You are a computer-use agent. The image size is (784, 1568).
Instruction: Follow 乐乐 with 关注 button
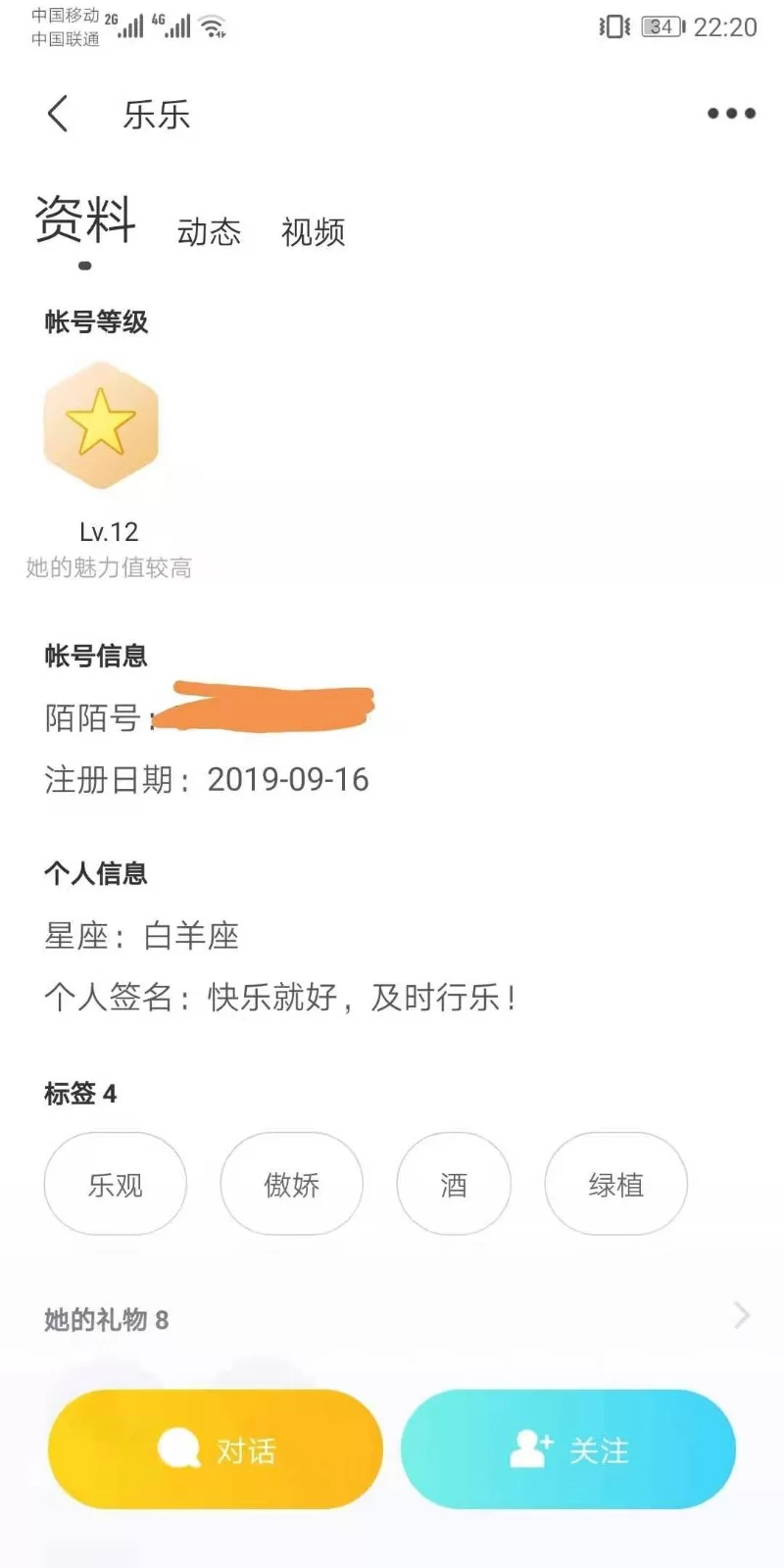(x=568, y=1449)
